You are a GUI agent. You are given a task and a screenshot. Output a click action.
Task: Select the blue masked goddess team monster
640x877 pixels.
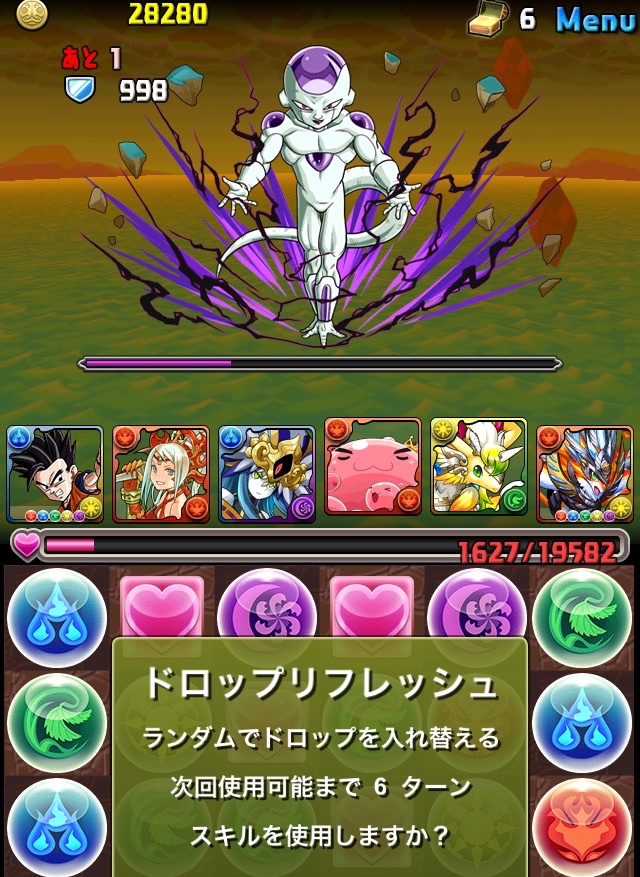pyautogui.click(x=267, y=475)
